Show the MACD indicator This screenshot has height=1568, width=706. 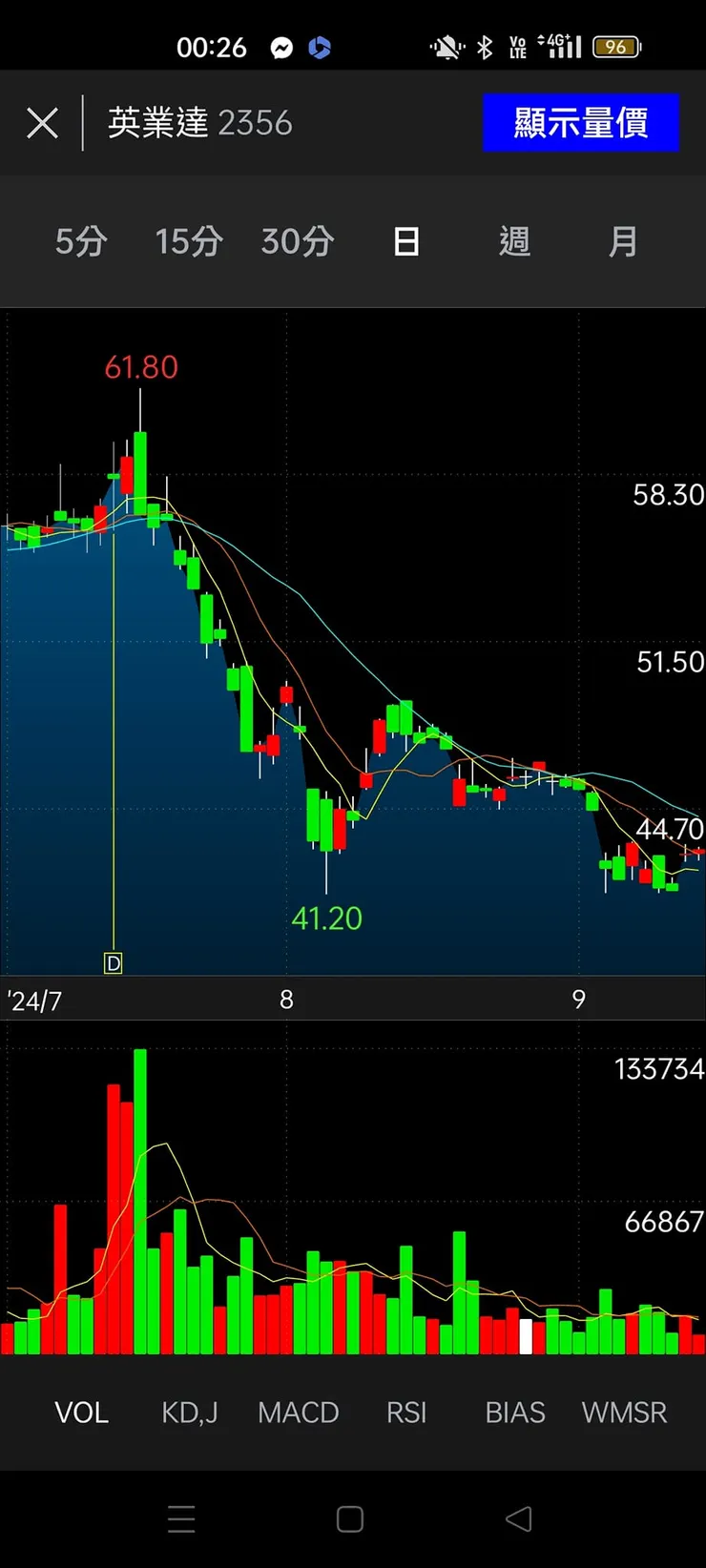[298, 1413]
